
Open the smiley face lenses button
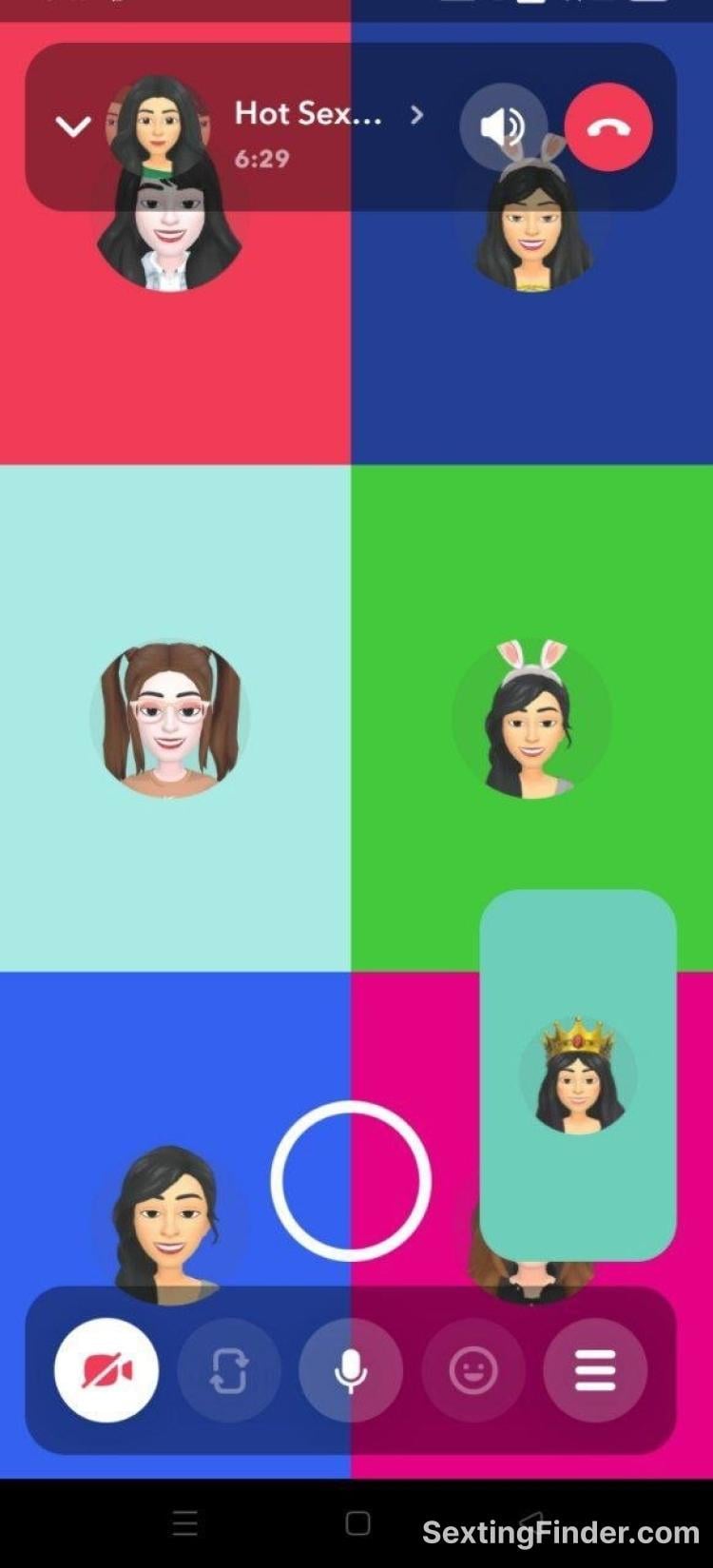tap(473, 1370)
